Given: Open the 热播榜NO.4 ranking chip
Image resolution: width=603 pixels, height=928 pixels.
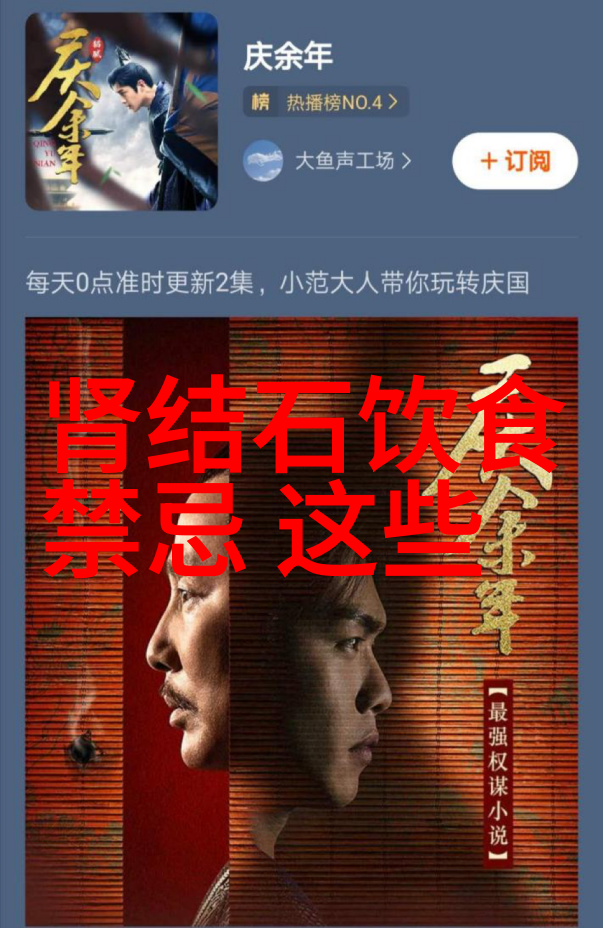Looking at the screenshot, I should click(x=325, y=102).
